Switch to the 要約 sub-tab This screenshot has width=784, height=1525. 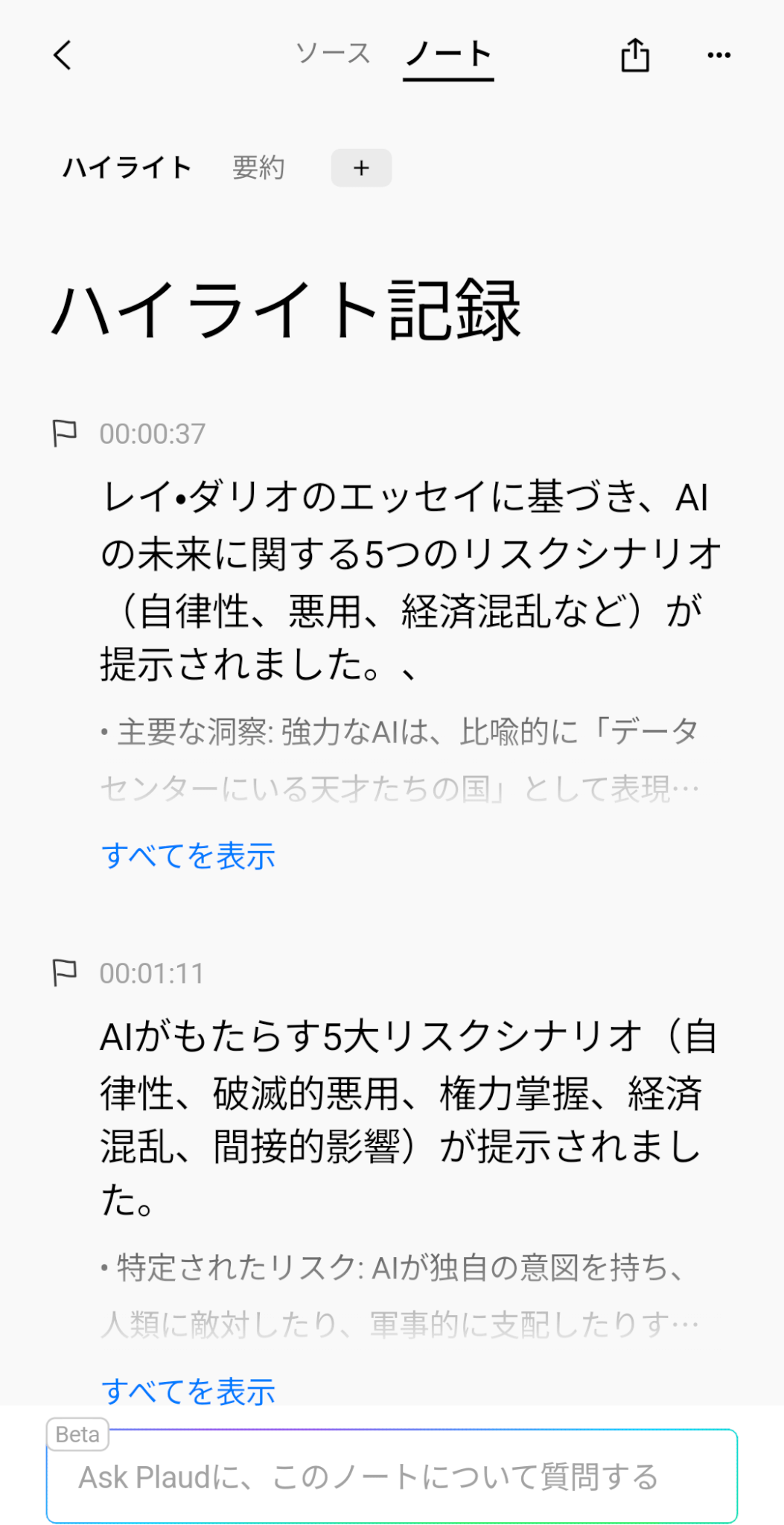click(x=258, y=168)
